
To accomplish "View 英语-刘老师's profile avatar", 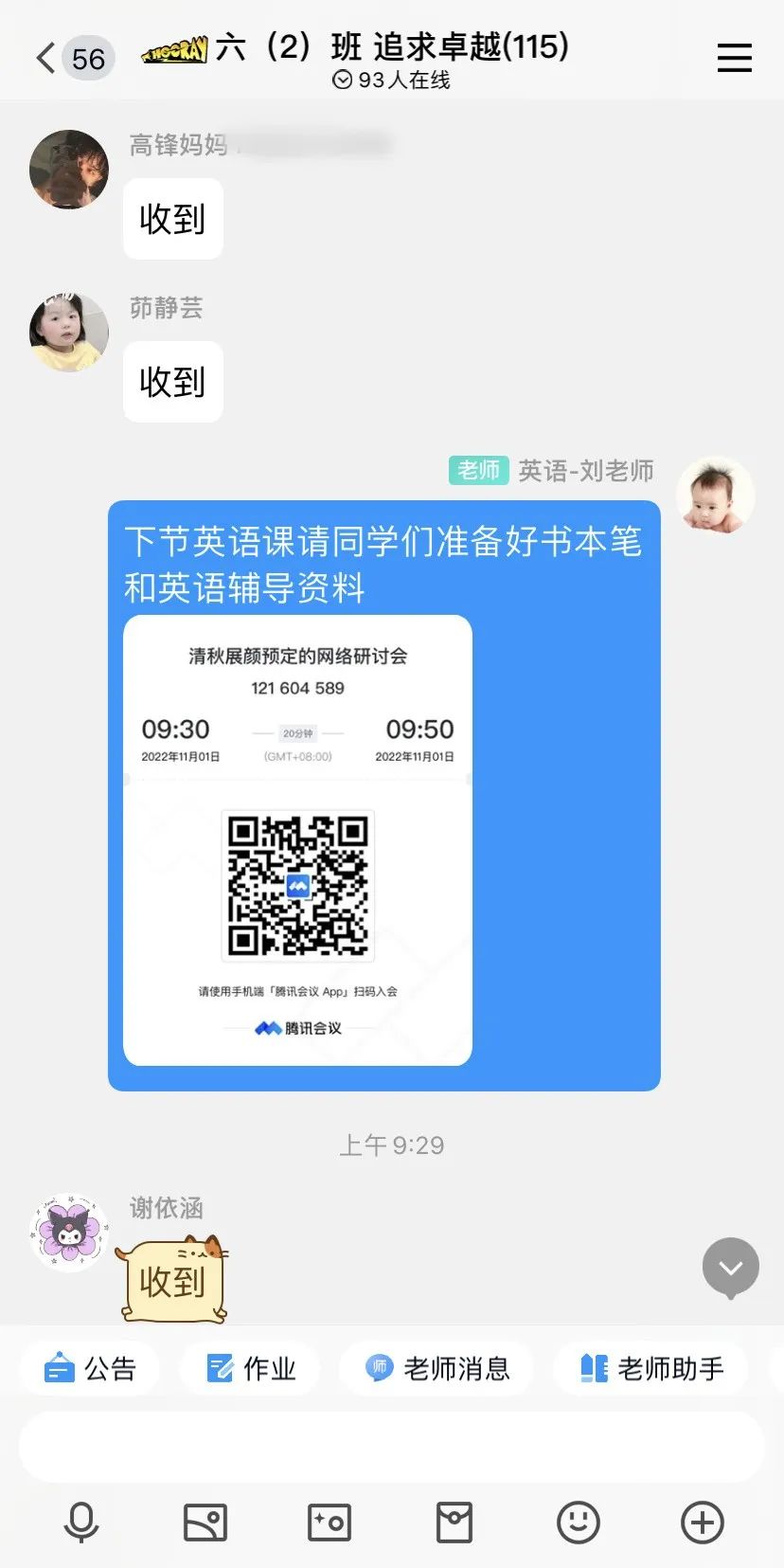I will pos(715,495).
